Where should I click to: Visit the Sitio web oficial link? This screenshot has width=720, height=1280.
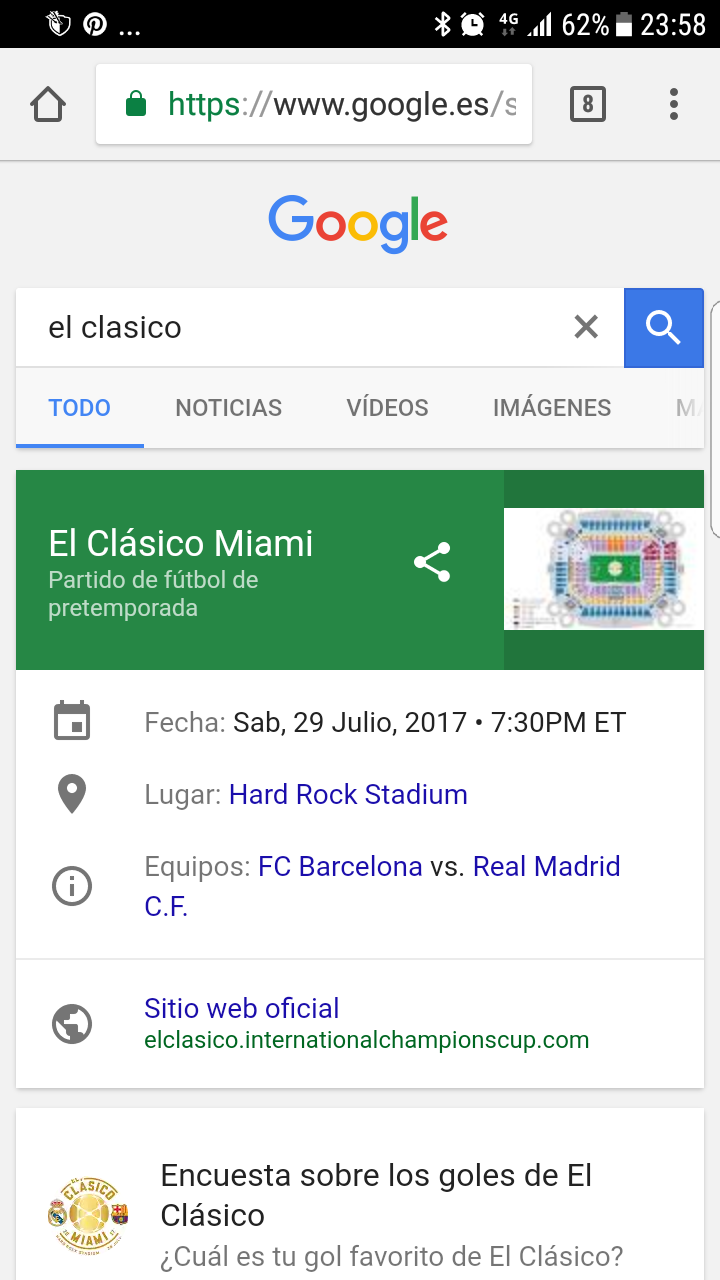tap(242, 1008)
